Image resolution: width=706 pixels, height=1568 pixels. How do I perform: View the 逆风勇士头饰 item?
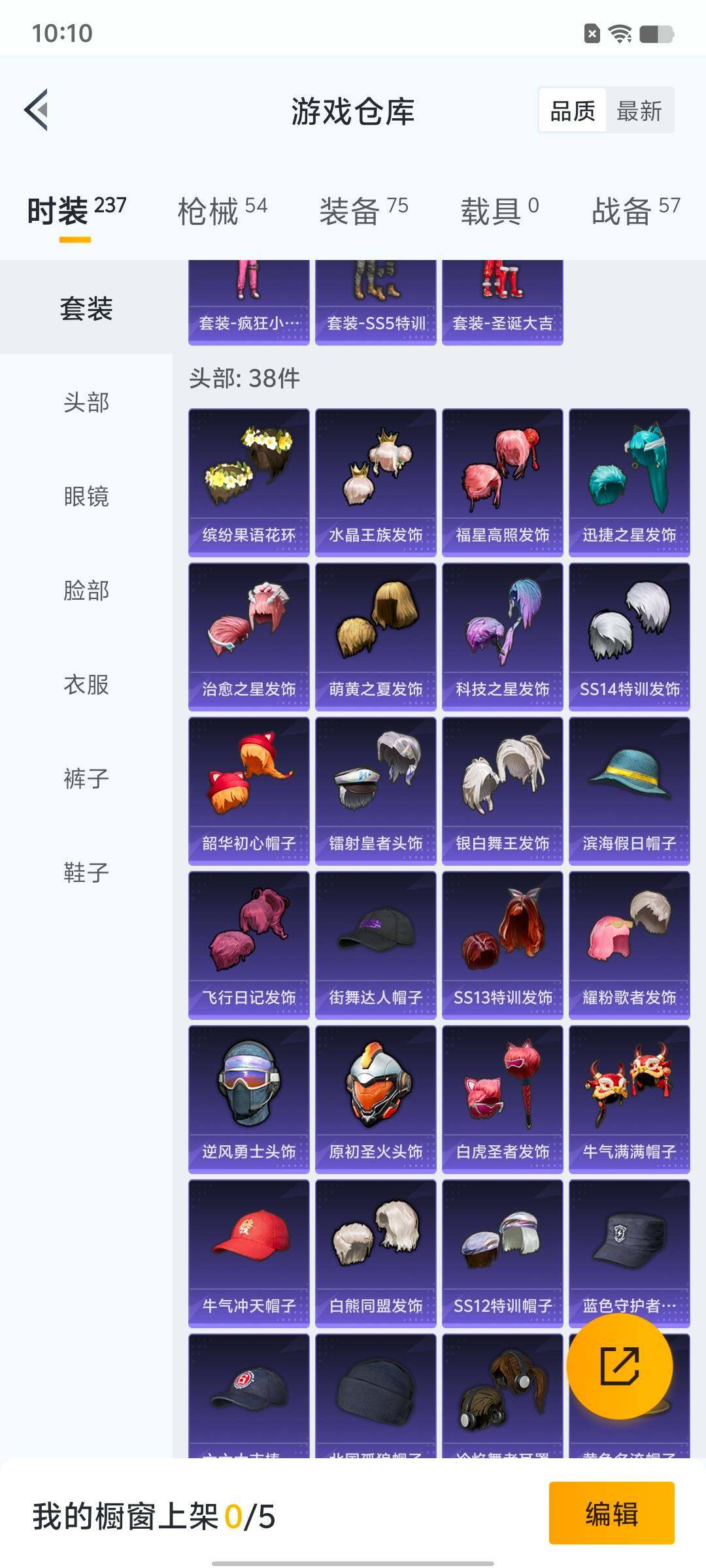tap(249, 1100)
